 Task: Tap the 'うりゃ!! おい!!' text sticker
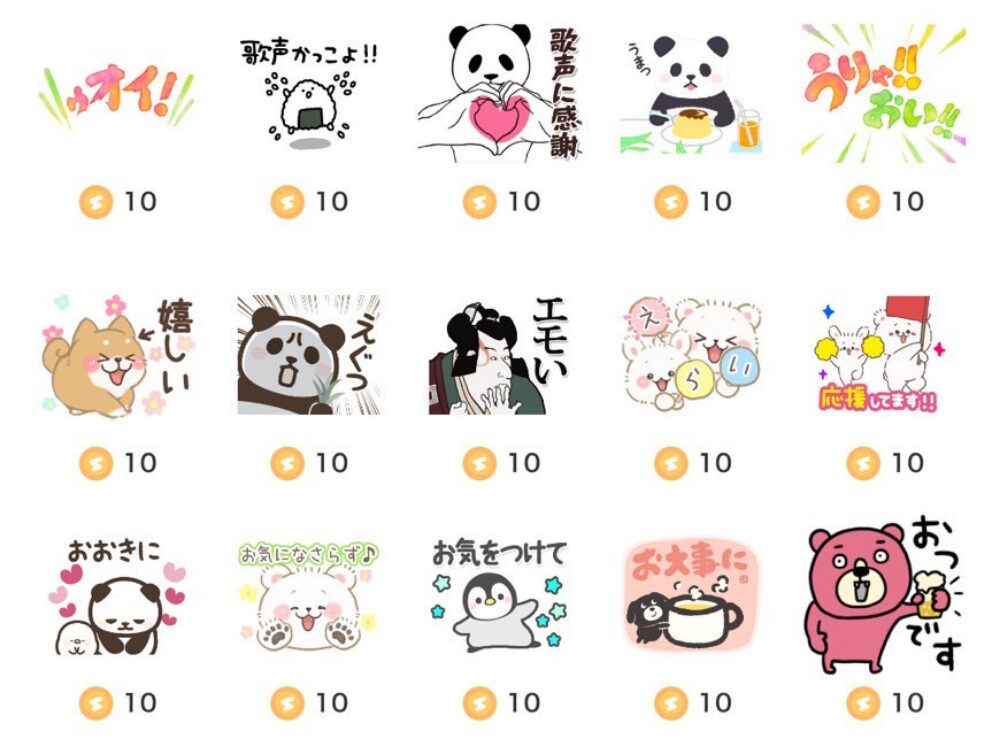884,95
